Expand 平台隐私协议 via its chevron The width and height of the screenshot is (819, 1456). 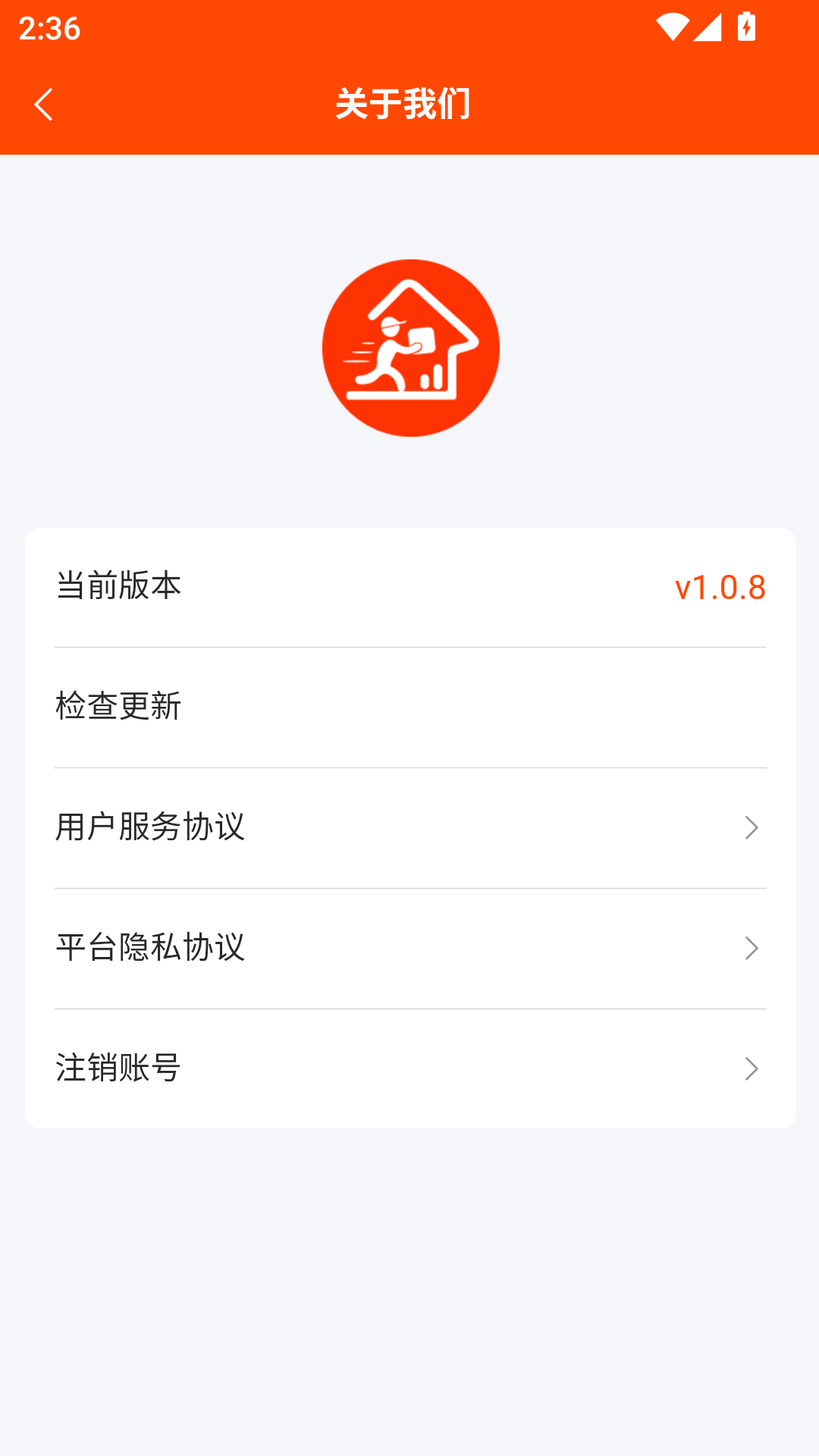coord(752,947)
